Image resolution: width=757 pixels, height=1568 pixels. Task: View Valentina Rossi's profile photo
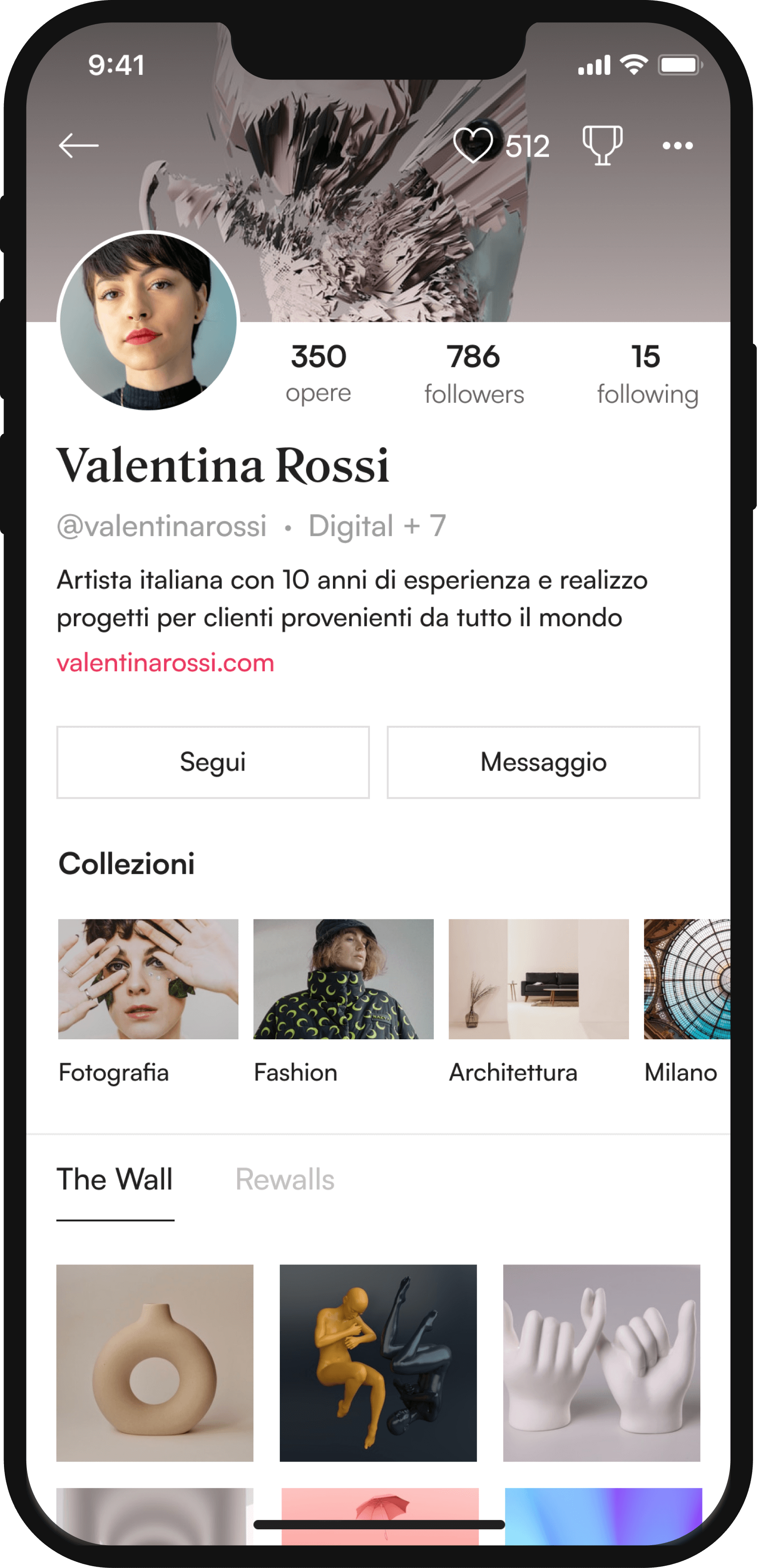[x=148, y=322]
